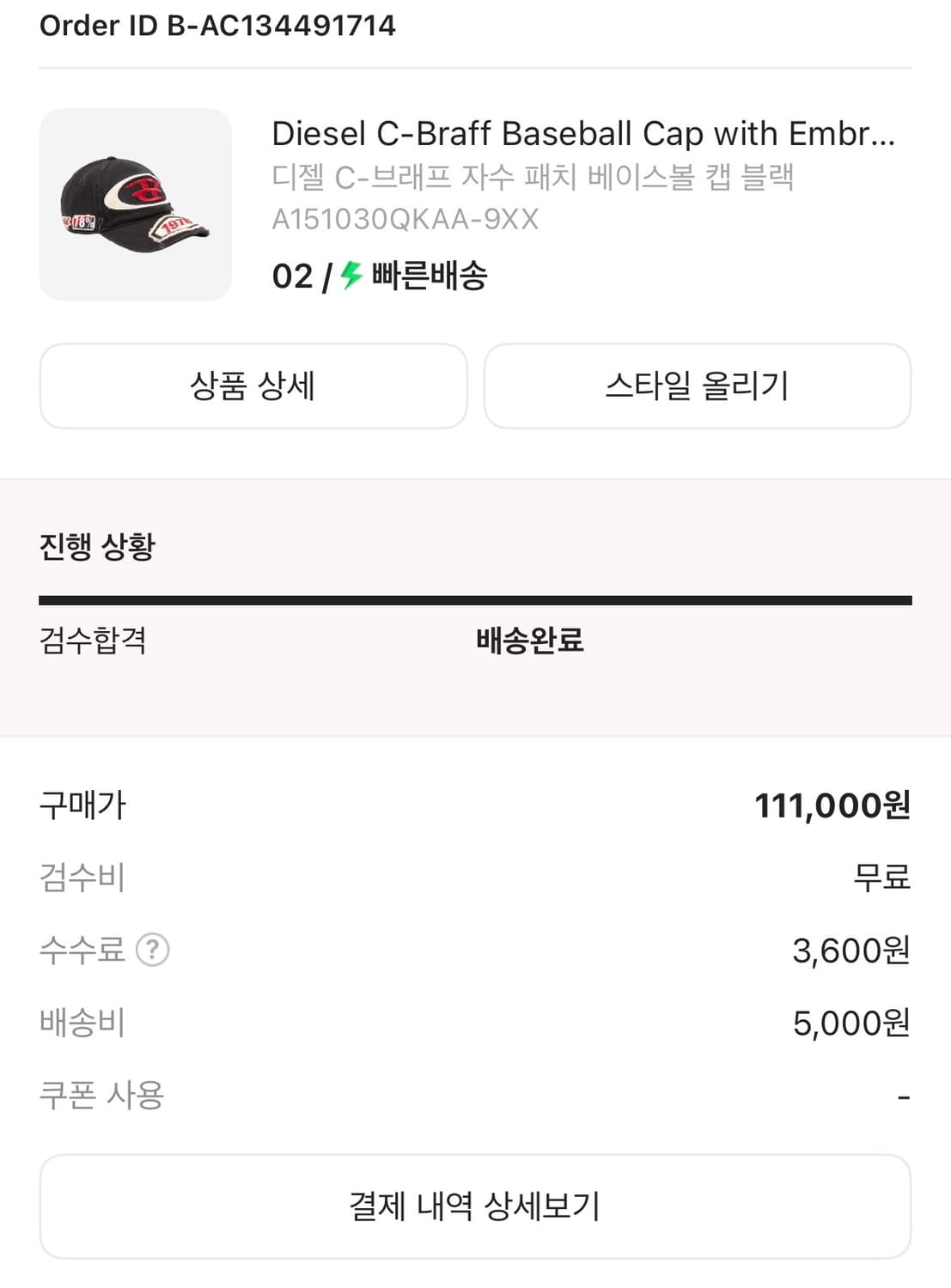Image resolution: width=951 pixels, height=1288 pixels.
Task: Tap the Diesel cap product thumbnail
Action: pyautogui.click(x=133, y=204)
